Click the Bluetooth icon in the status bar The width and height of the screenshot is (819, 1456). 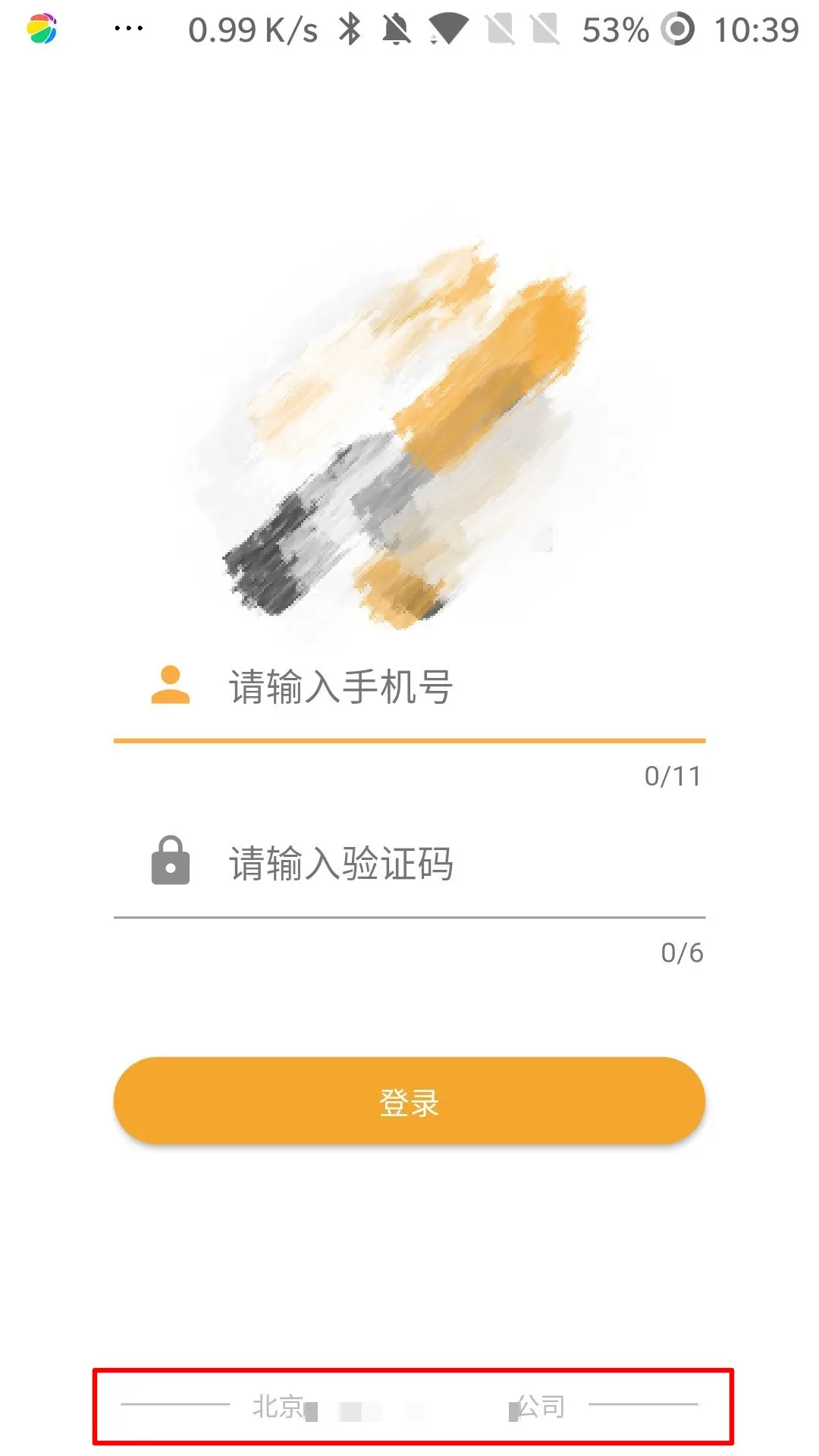tap(350, 29)
